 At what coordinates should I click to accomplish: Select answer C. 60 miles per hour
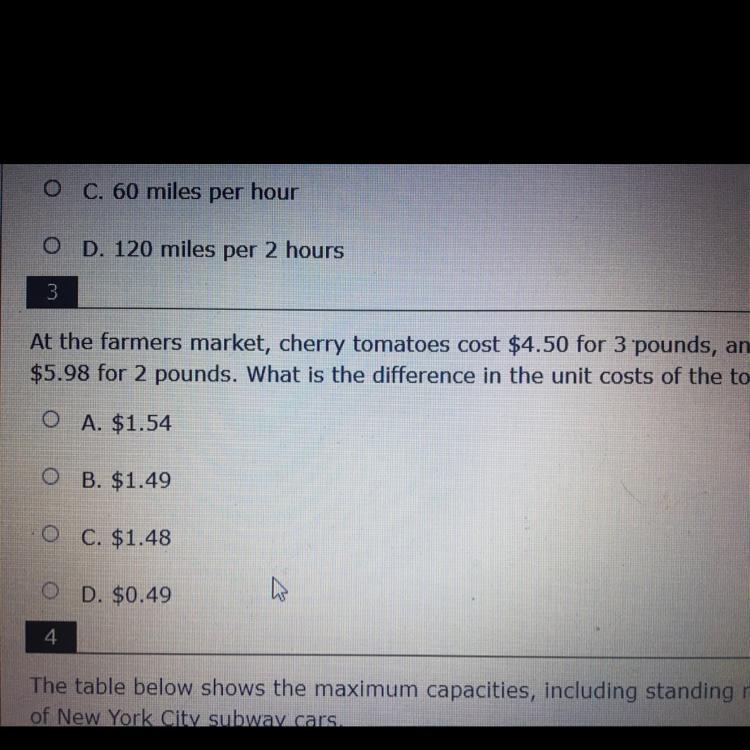pyautogui.click(x=55, y=190)
